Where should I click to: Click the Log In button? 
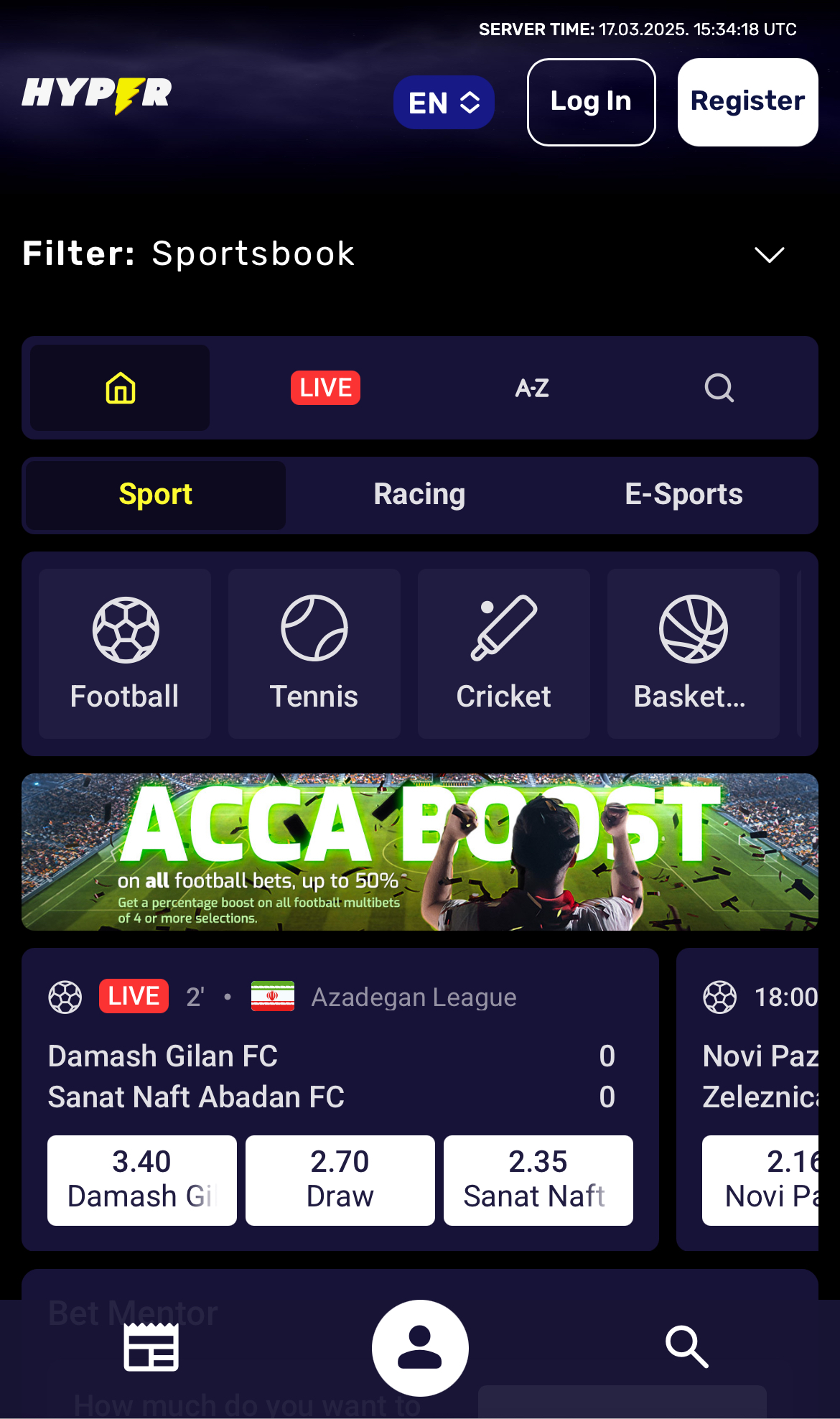[x=590, y=102]
